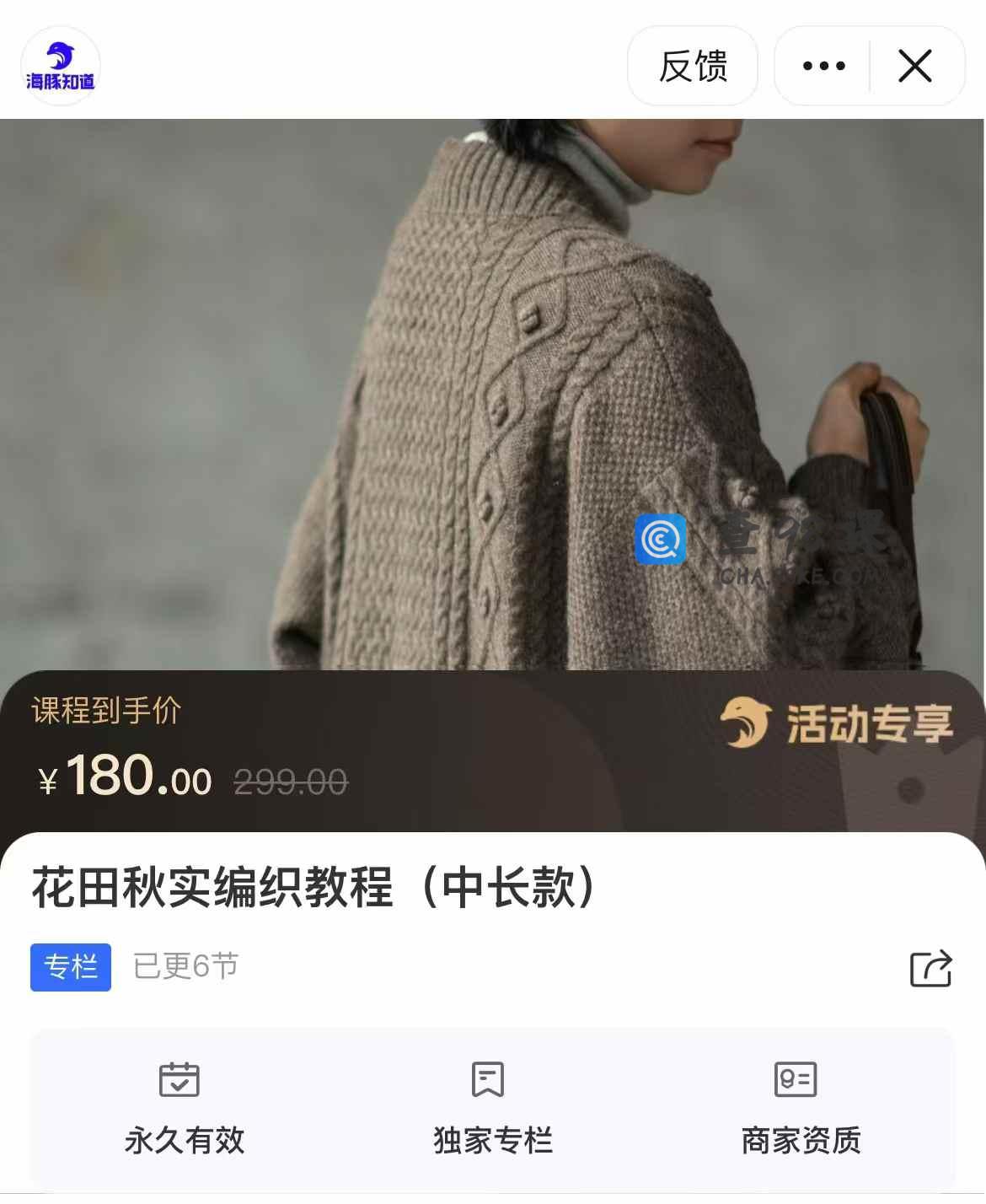Open the three-dot more options menu
Screen dimensions: 986x1204
823,66
